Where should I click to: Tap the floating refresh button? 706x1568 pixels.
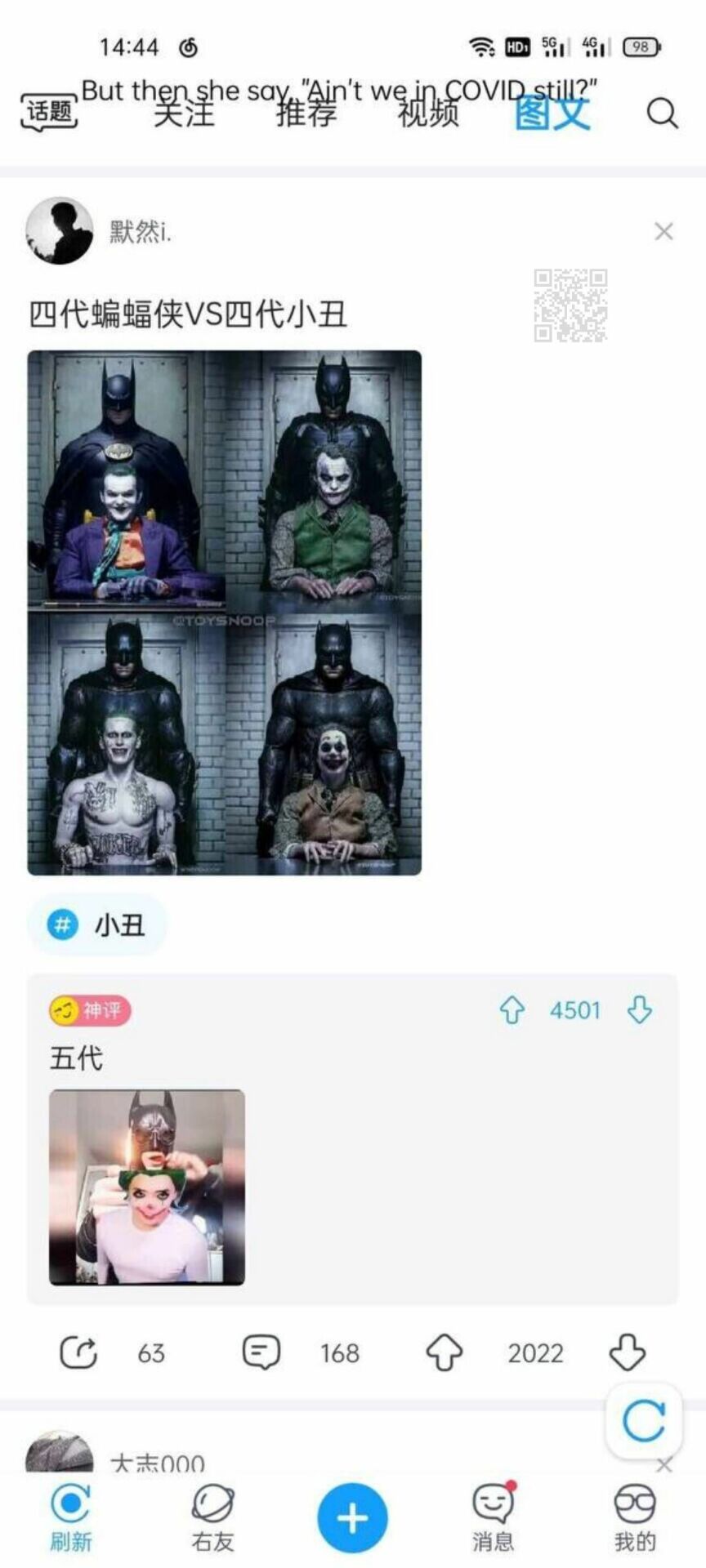pyautogui.click(x=643, y=1421)
